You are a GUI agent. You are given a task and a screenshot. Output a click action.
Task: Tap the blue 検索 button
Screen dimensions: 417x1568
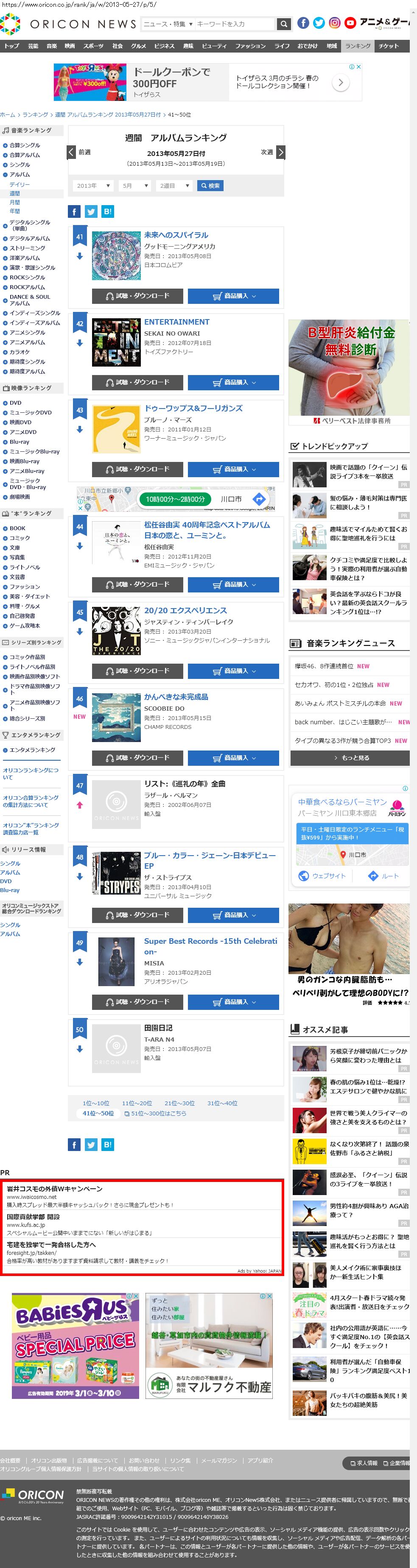(x=210, y=186)
